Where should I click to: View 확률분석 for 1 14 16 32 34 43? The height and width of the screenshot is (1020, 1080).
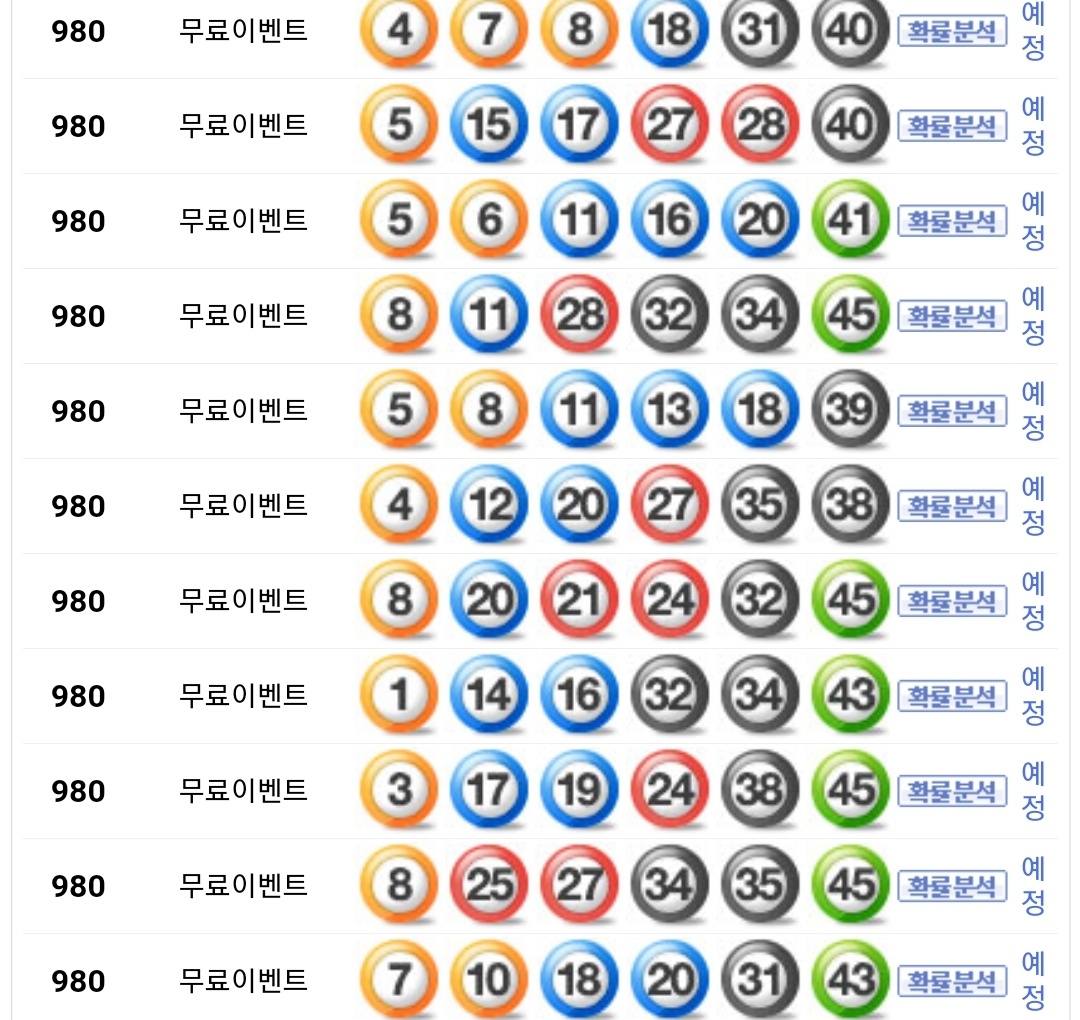(x=952, y=696)
